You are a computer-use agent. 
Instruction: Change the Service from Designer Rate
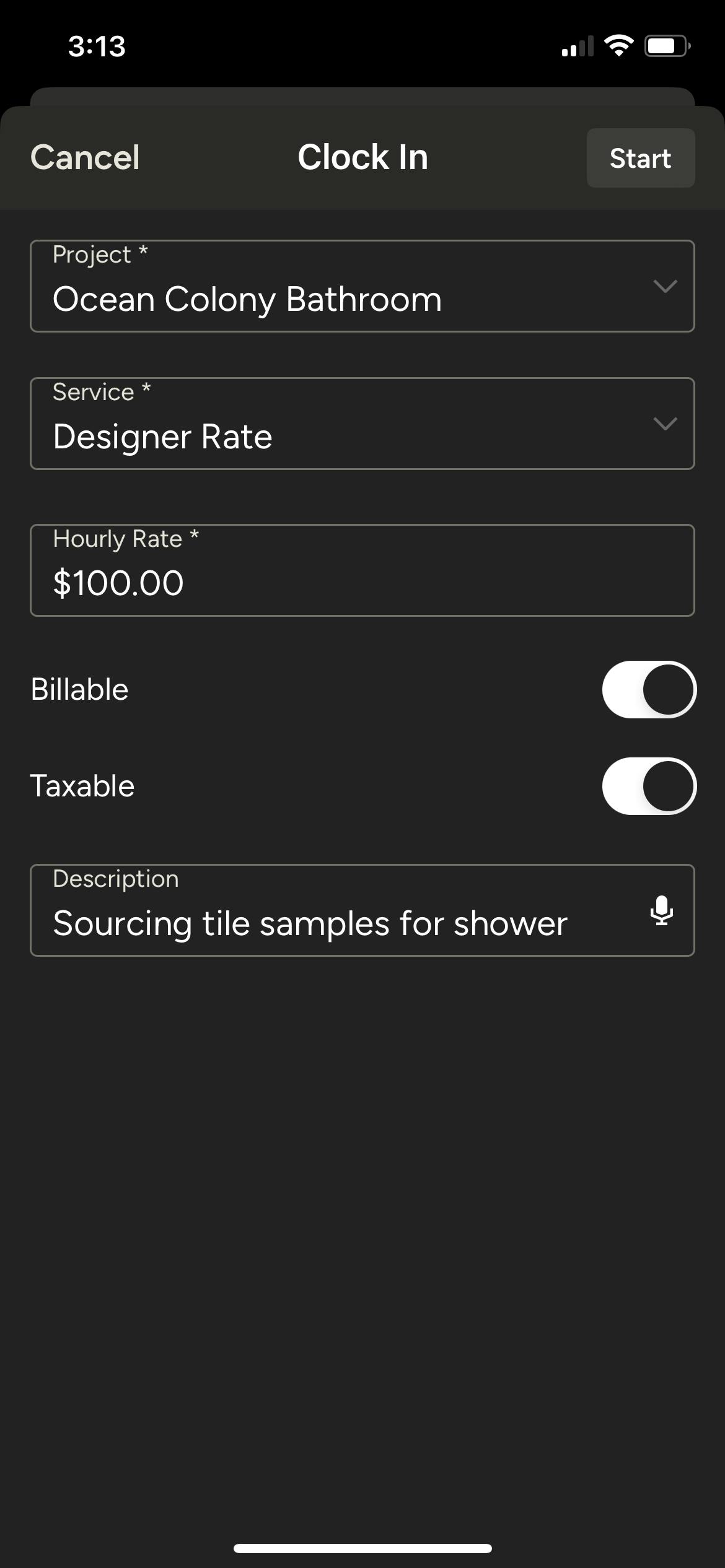[362, 424]
